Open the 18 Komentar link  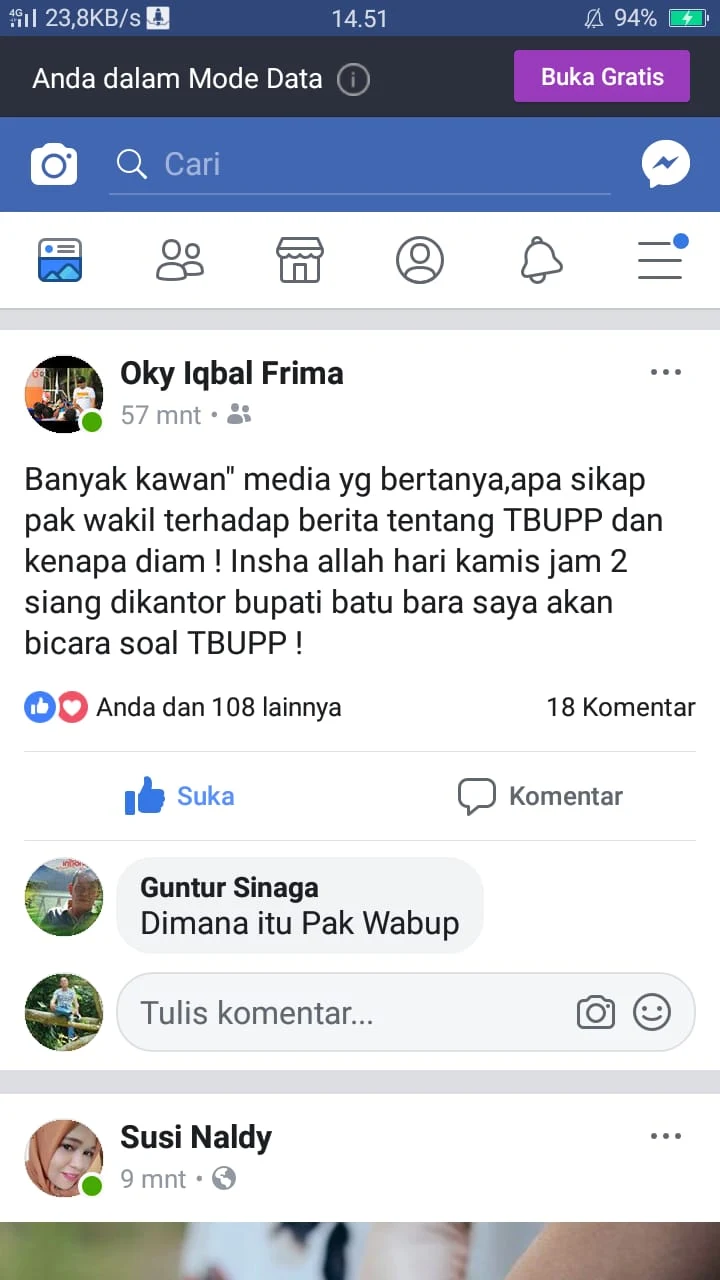point(621,707)
